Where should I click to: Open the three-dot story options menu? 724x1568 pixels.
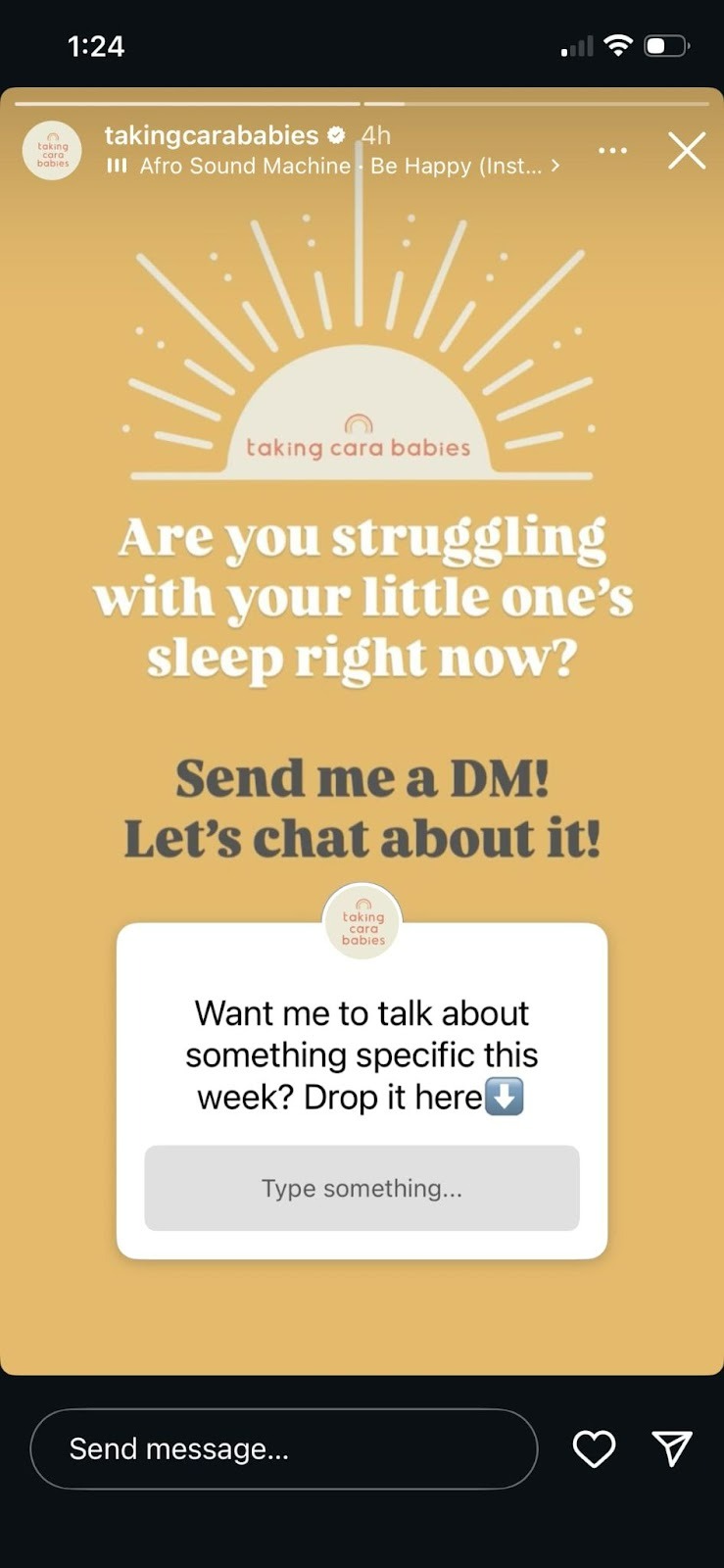(x=612, y=151)
